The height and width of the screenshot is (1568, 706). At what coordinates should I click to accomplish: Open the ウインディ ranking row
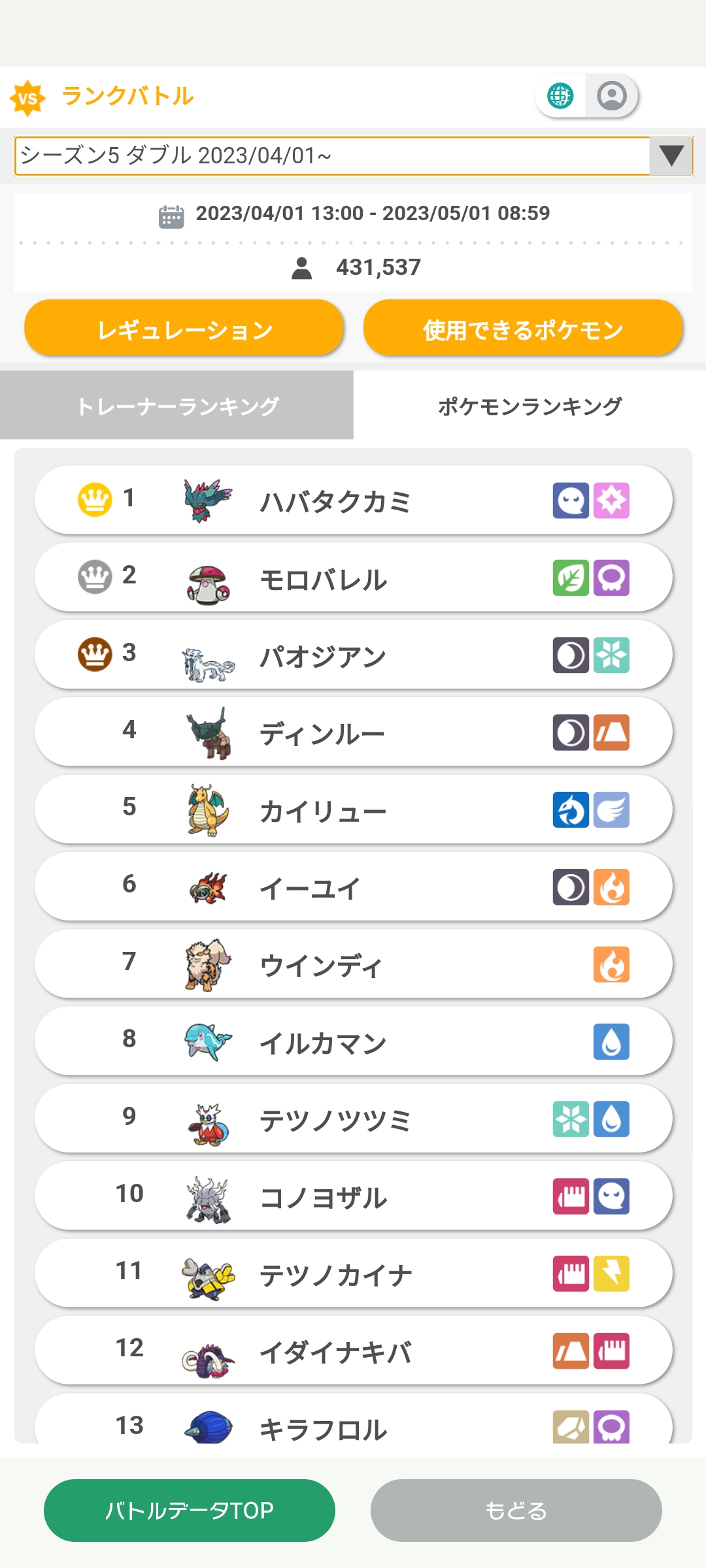tap(354, 964)
